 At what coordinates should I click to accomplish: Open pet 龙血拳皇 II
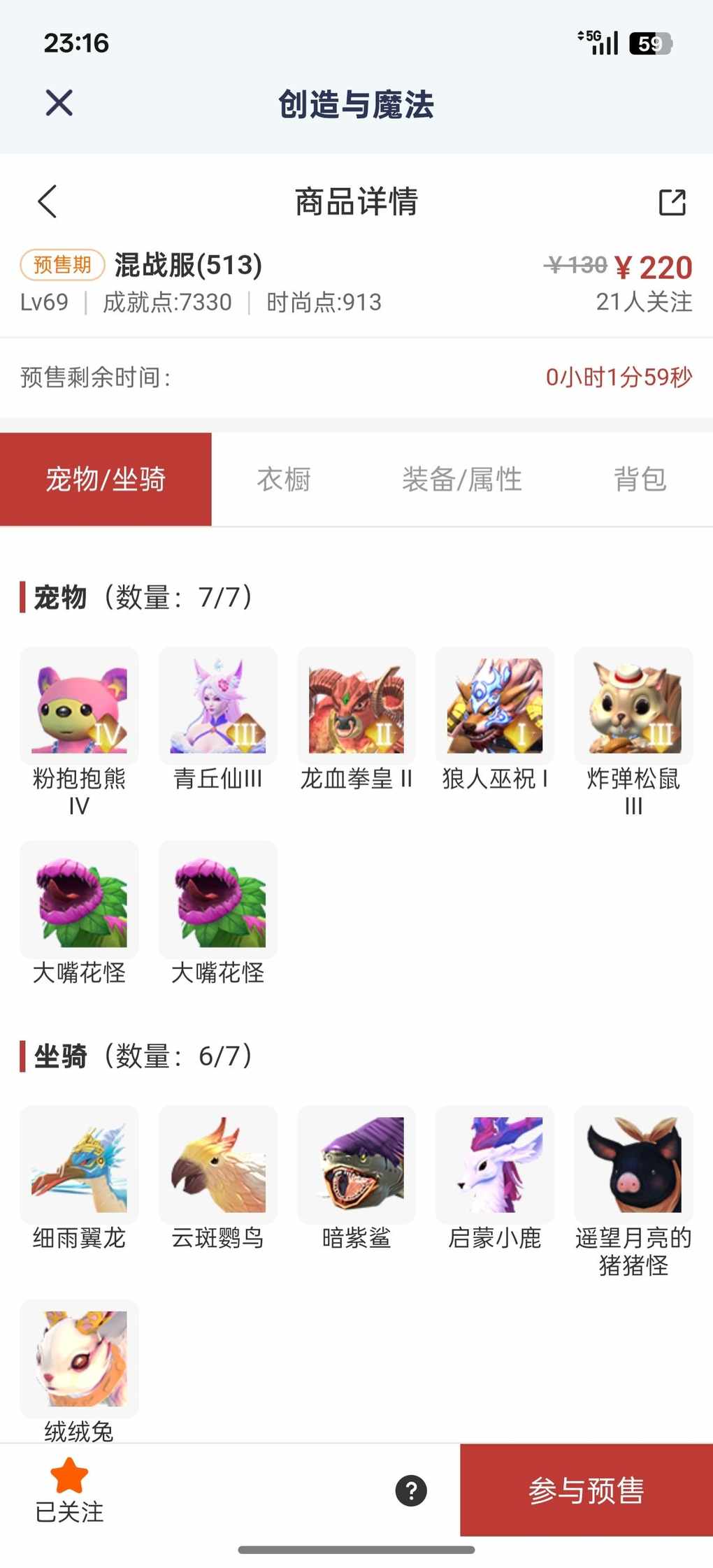click(356, 705)
